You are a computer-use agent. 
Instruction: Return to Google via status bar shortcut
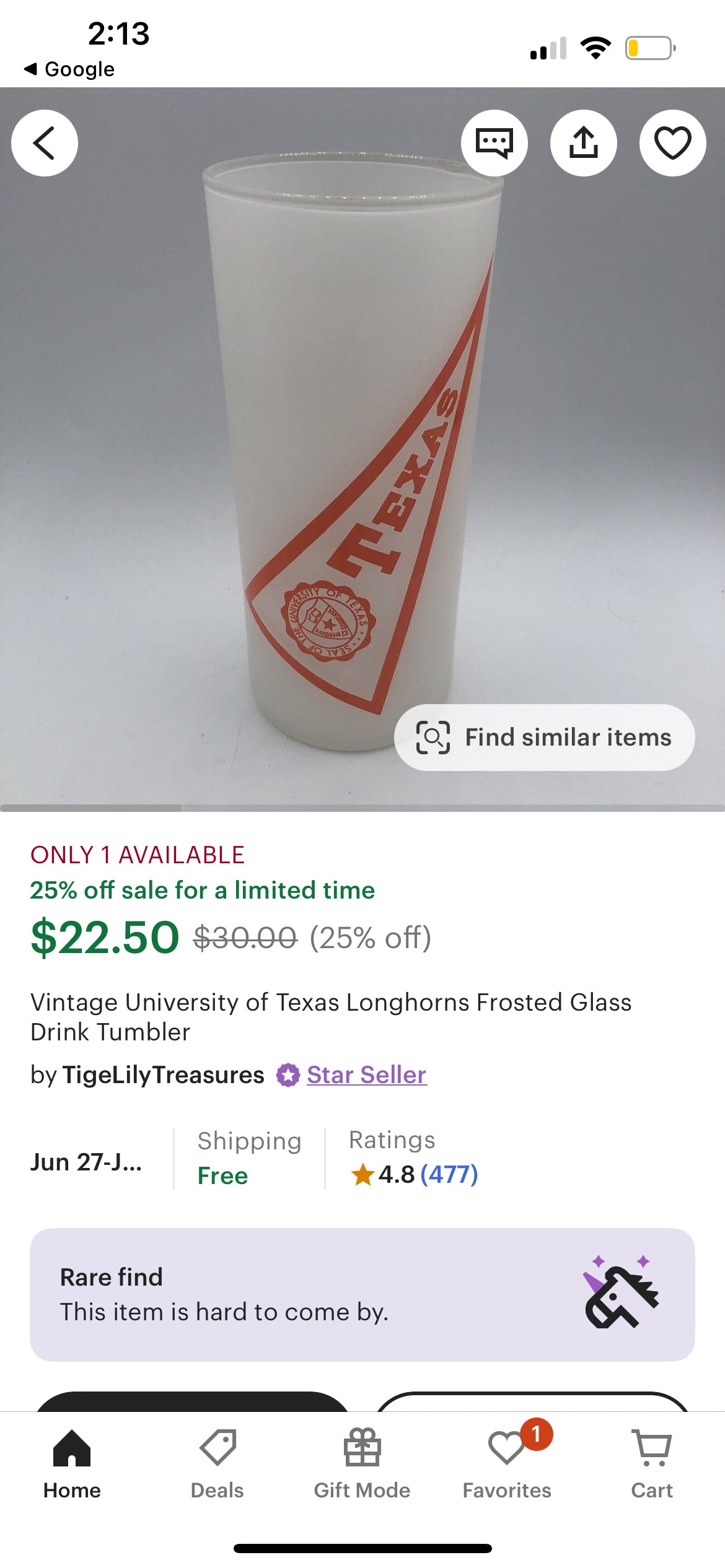(x=68, y=69)
